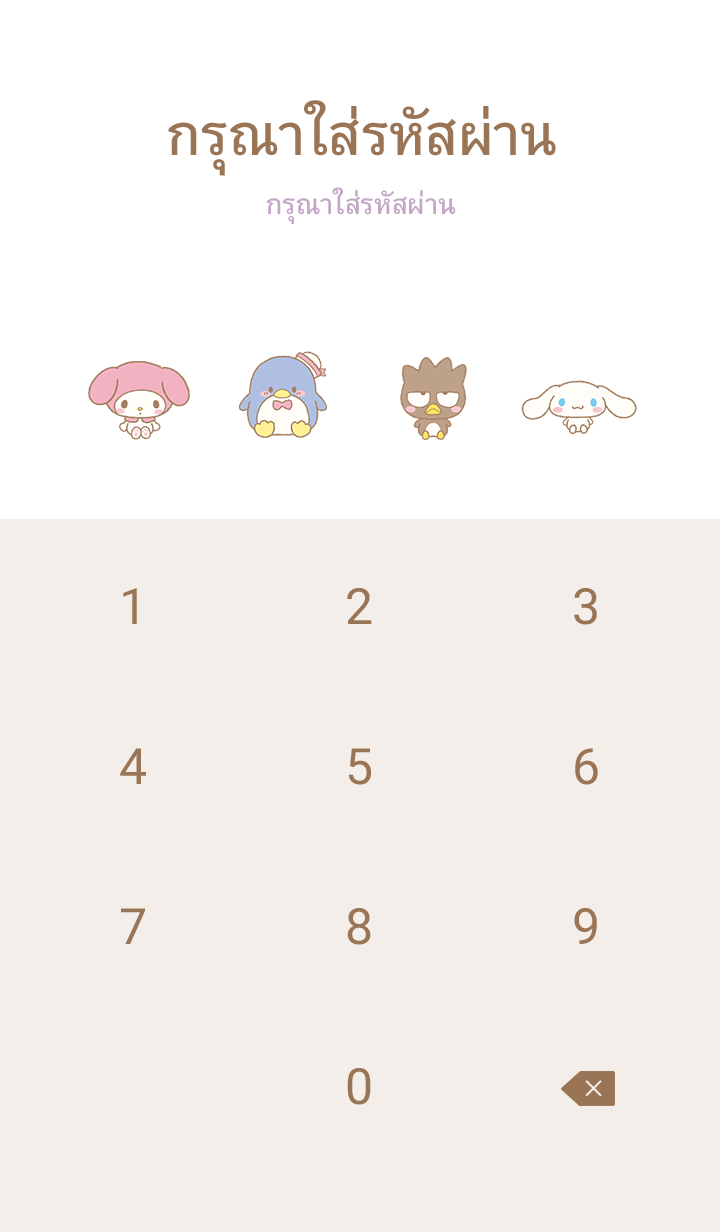Screen dimensions: 720x1232
Task: Enter digit 6 on the keypad
Action: [x=586, y=767]
